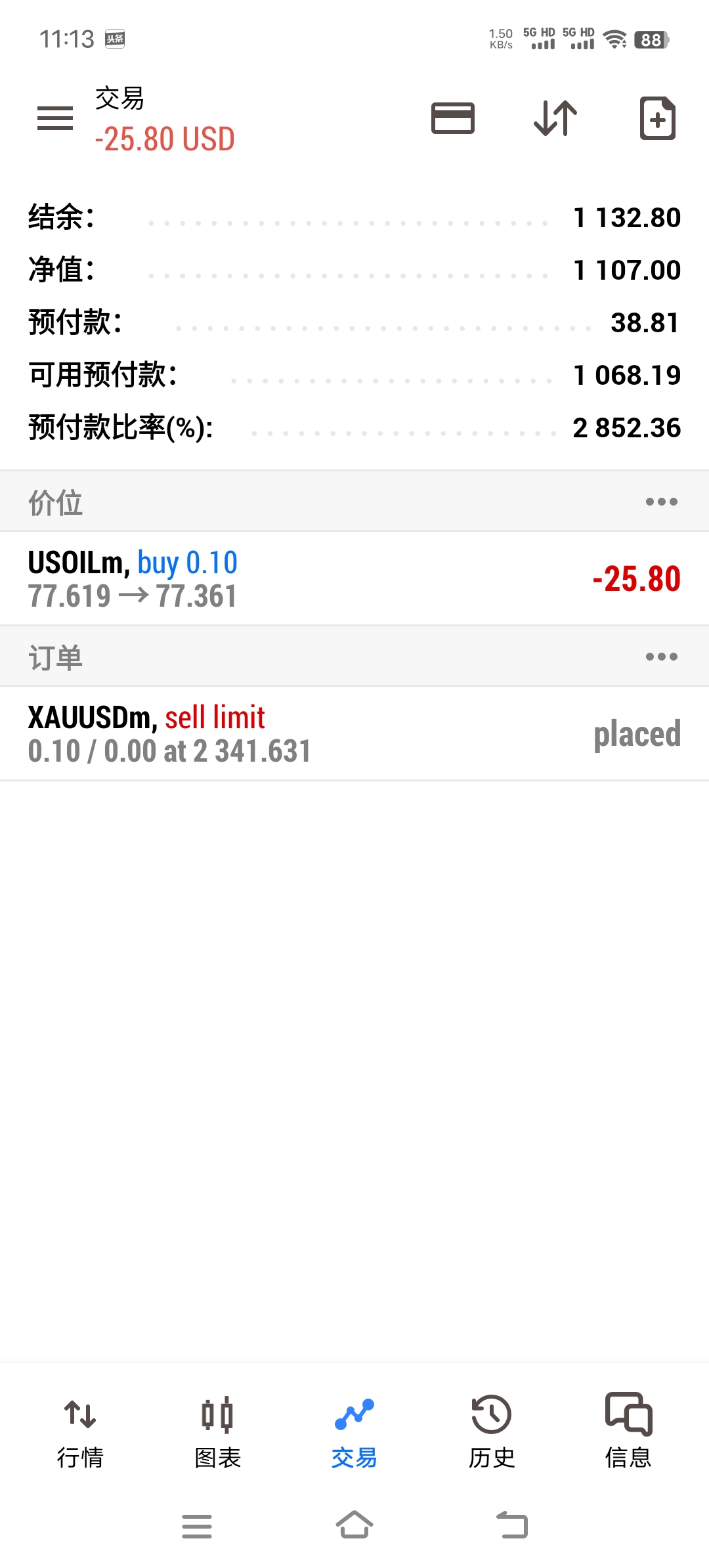Go to the system home screen
The height and width of the screenshot is (1568, 709).
click(354, 1525)
